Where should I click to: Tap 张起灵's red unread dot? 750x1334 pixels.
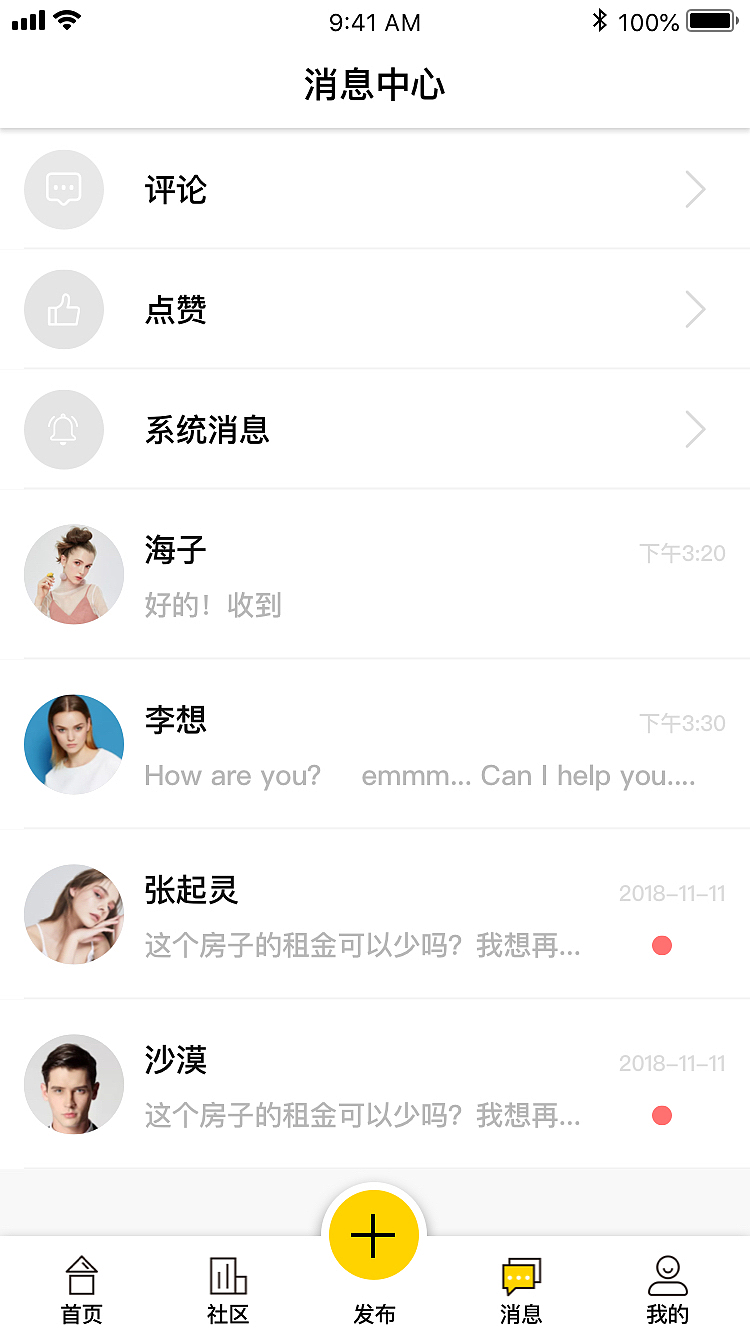click(x=662, y=945)
